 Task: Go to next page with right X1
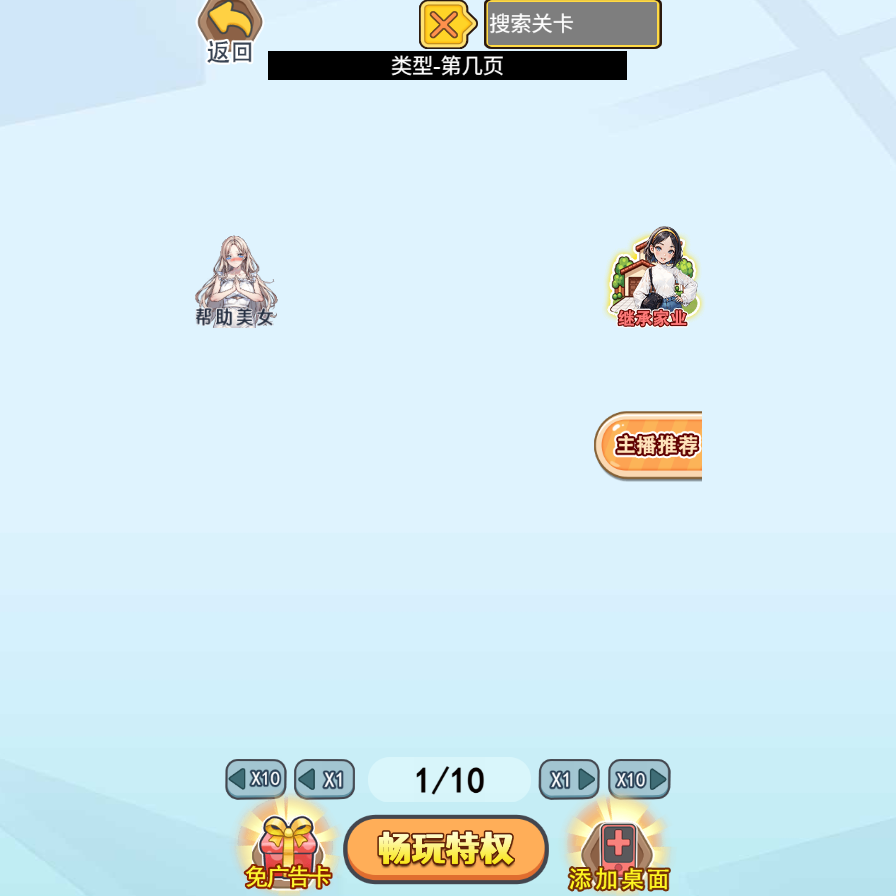pyautogui.click(x=569, y=779)
